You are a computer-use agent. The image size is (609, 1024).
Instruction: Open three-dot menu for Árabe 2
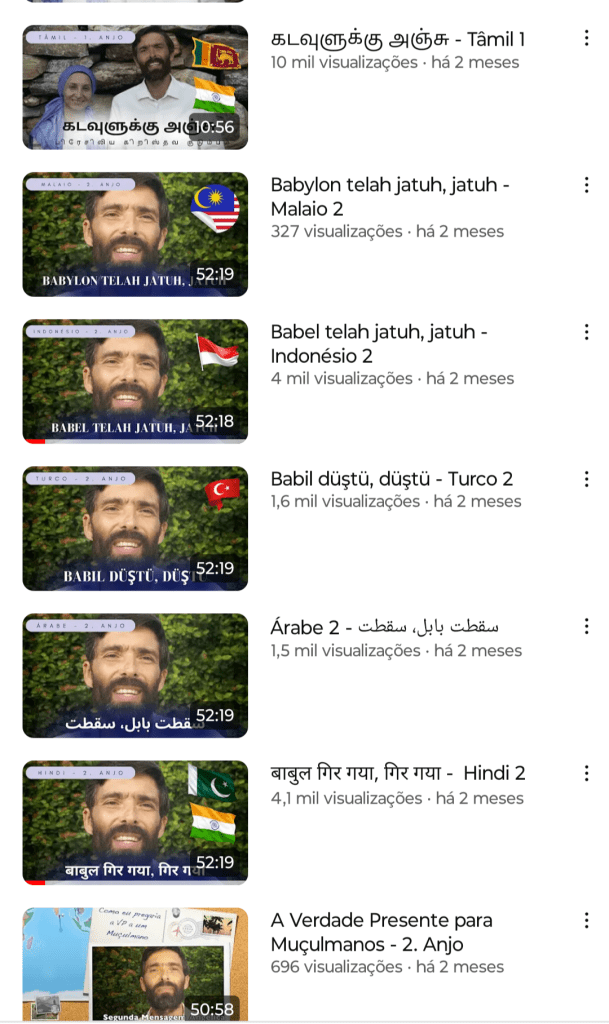click(586, 626)
